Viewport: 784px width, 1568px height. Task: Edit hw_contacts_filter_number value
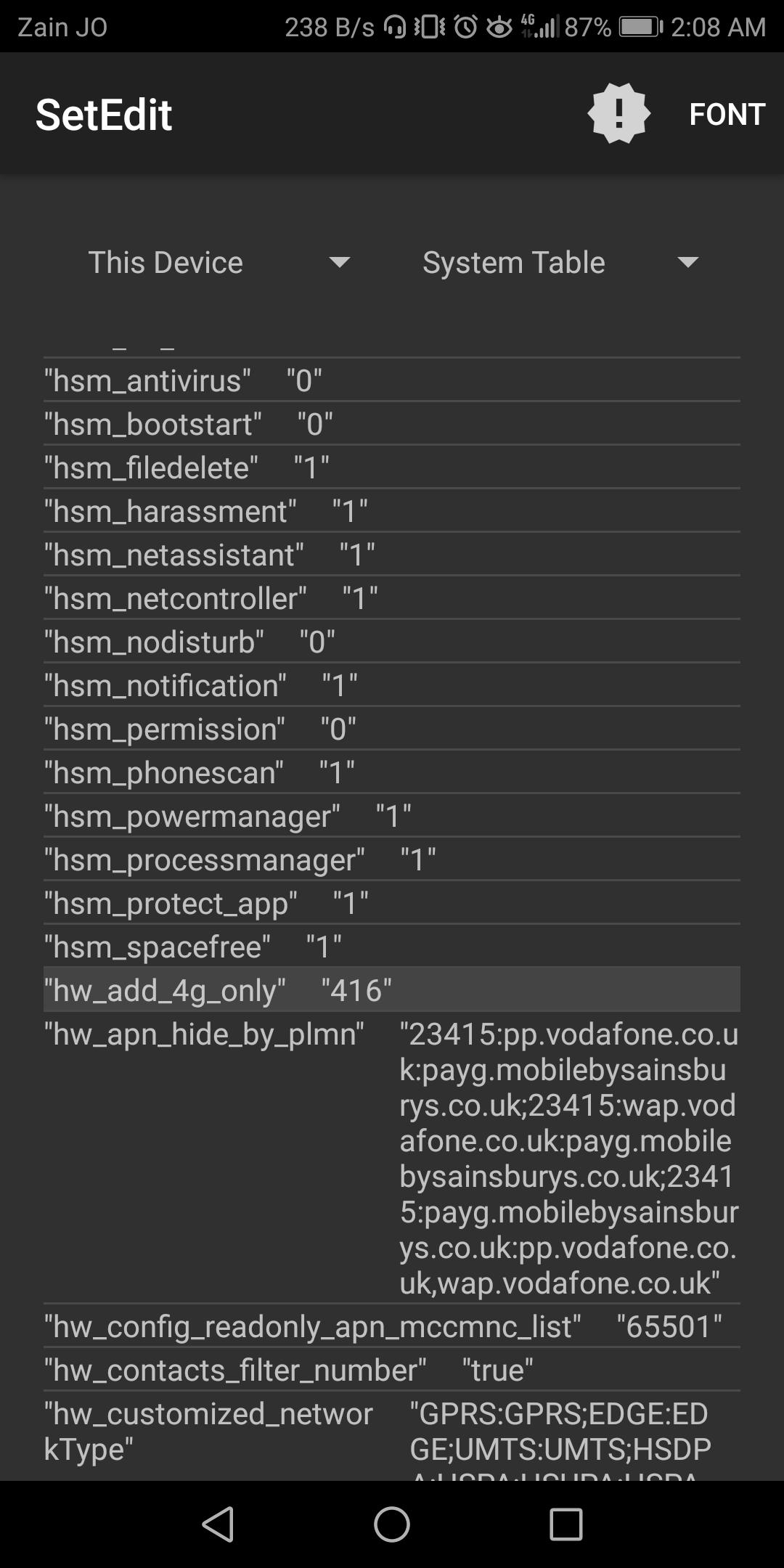pyautogui.click(x=392, y=1370)
